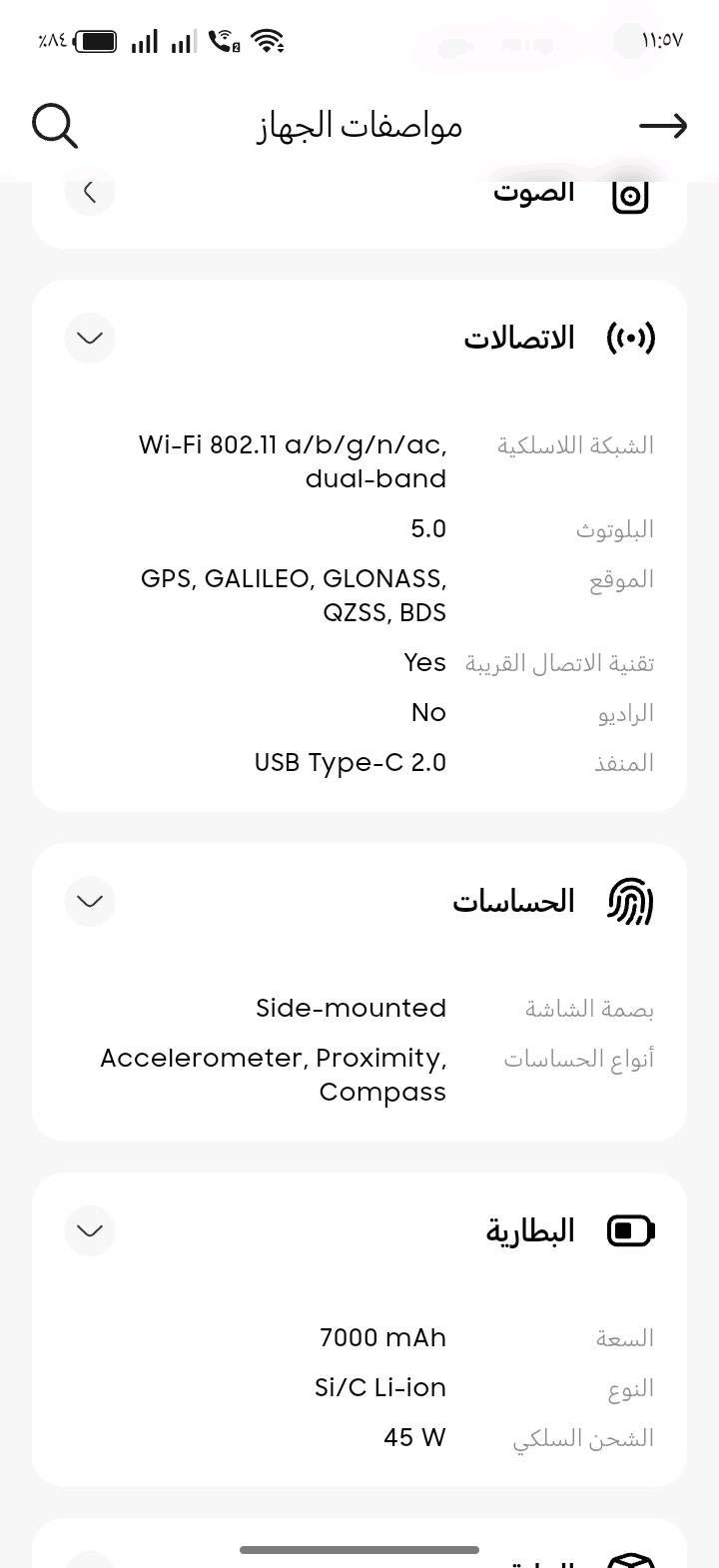
Task: Collapse the البطارية section chevron
Action: tap(89, 1230)
